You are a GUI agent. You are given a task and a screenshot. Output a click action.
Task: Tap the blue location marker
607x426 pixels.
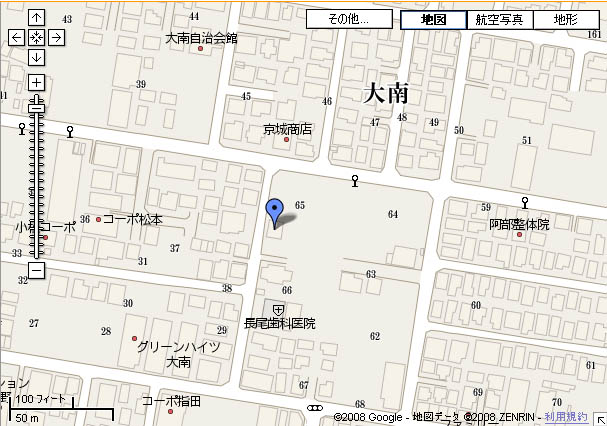(274, 210)
